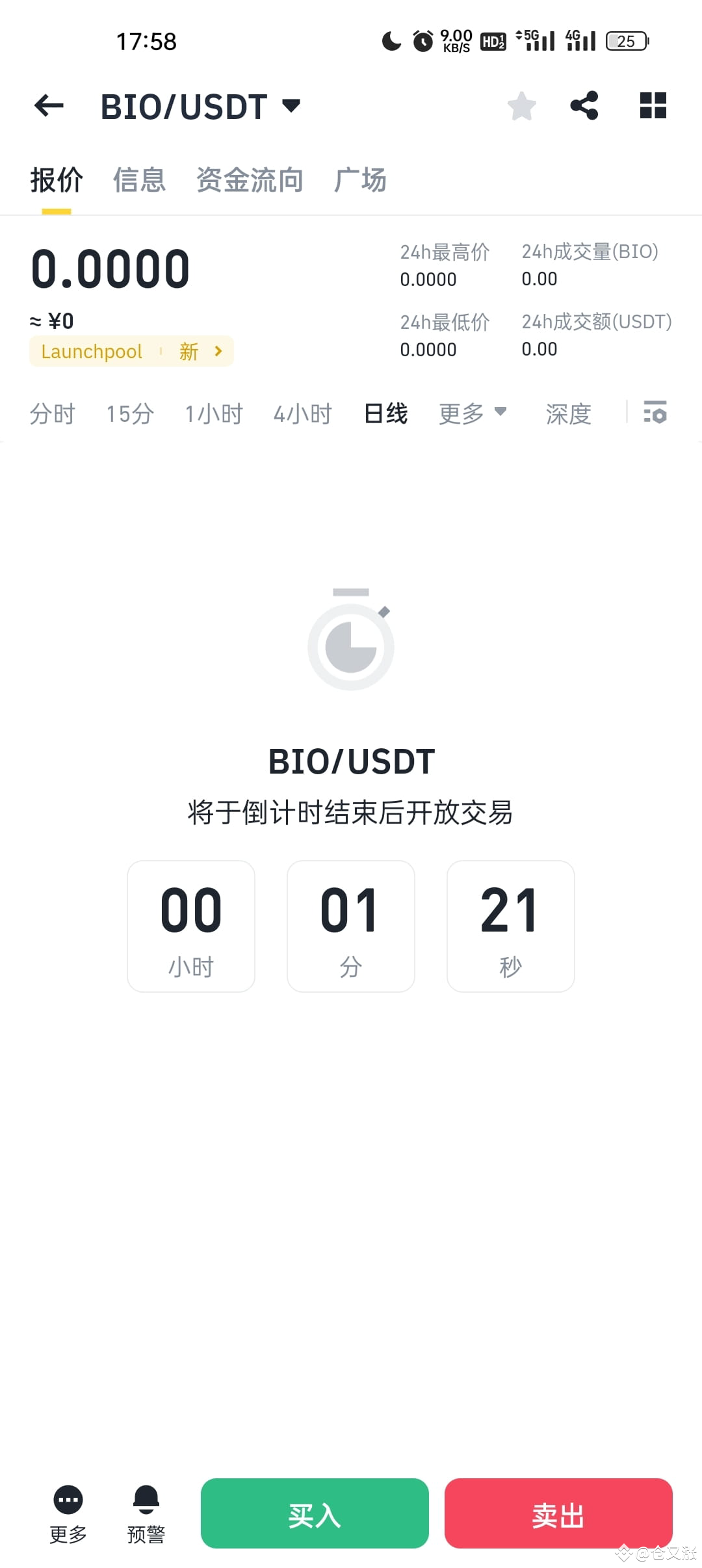Screen dimensions: 702x1568
Task: Select the 日线 interval indicator
Action: coord(385,413)
